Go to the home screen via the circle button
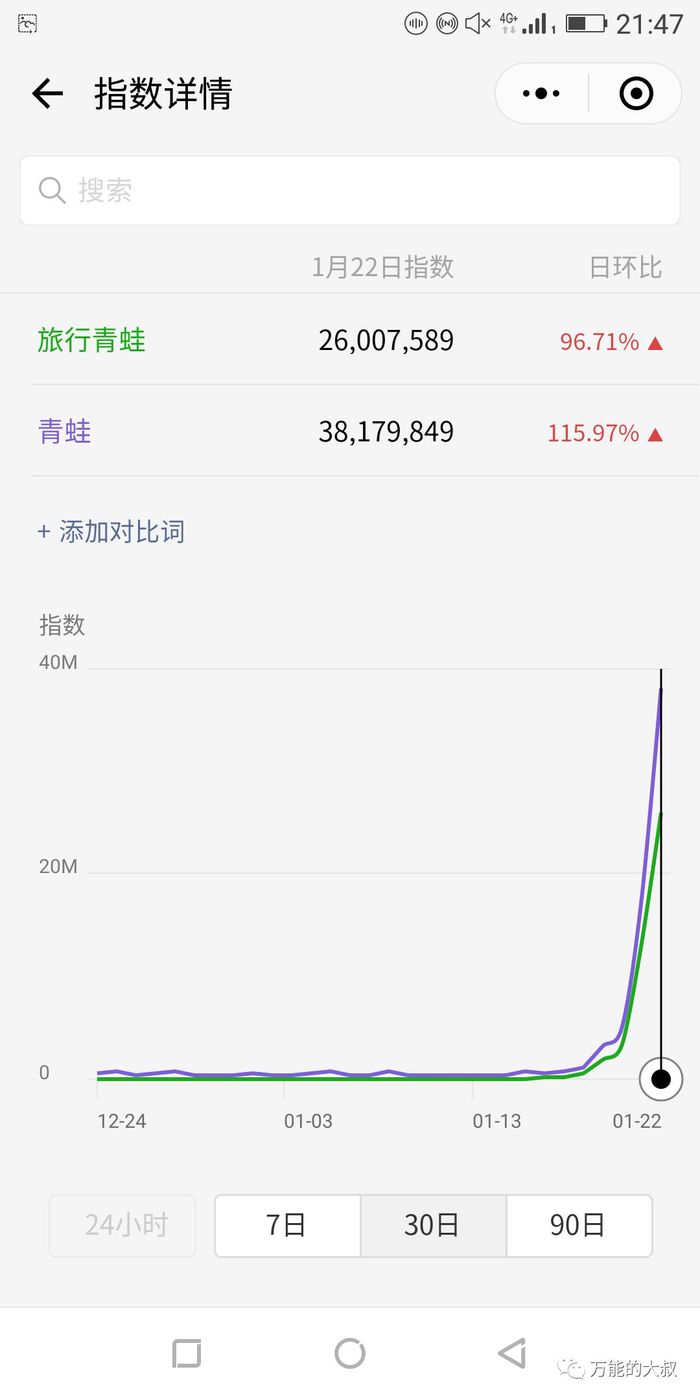Image resolution: width=700 pixels, height=1400 pixels. coord(350,1353)
